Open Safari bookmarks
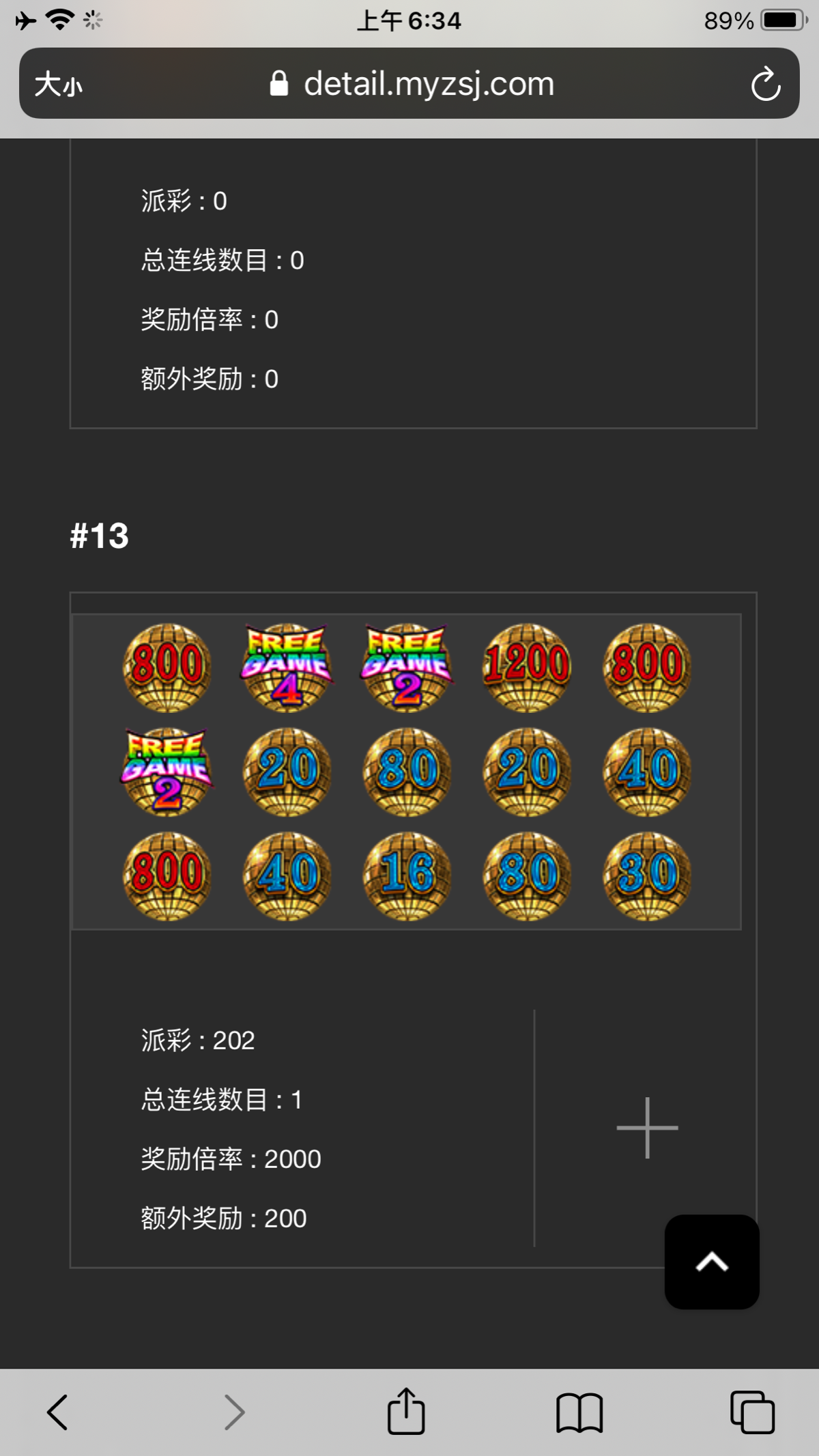This screenshot has width=819, height=1456. click(579, 1412)
